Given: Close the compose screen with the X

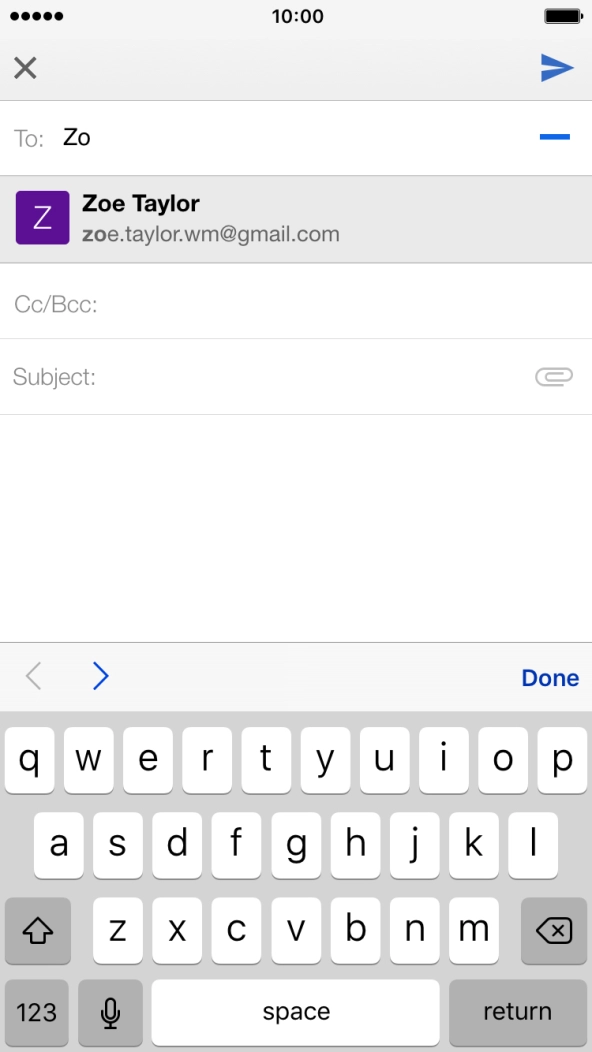Looking at the screenshot, I should point(26,68).
